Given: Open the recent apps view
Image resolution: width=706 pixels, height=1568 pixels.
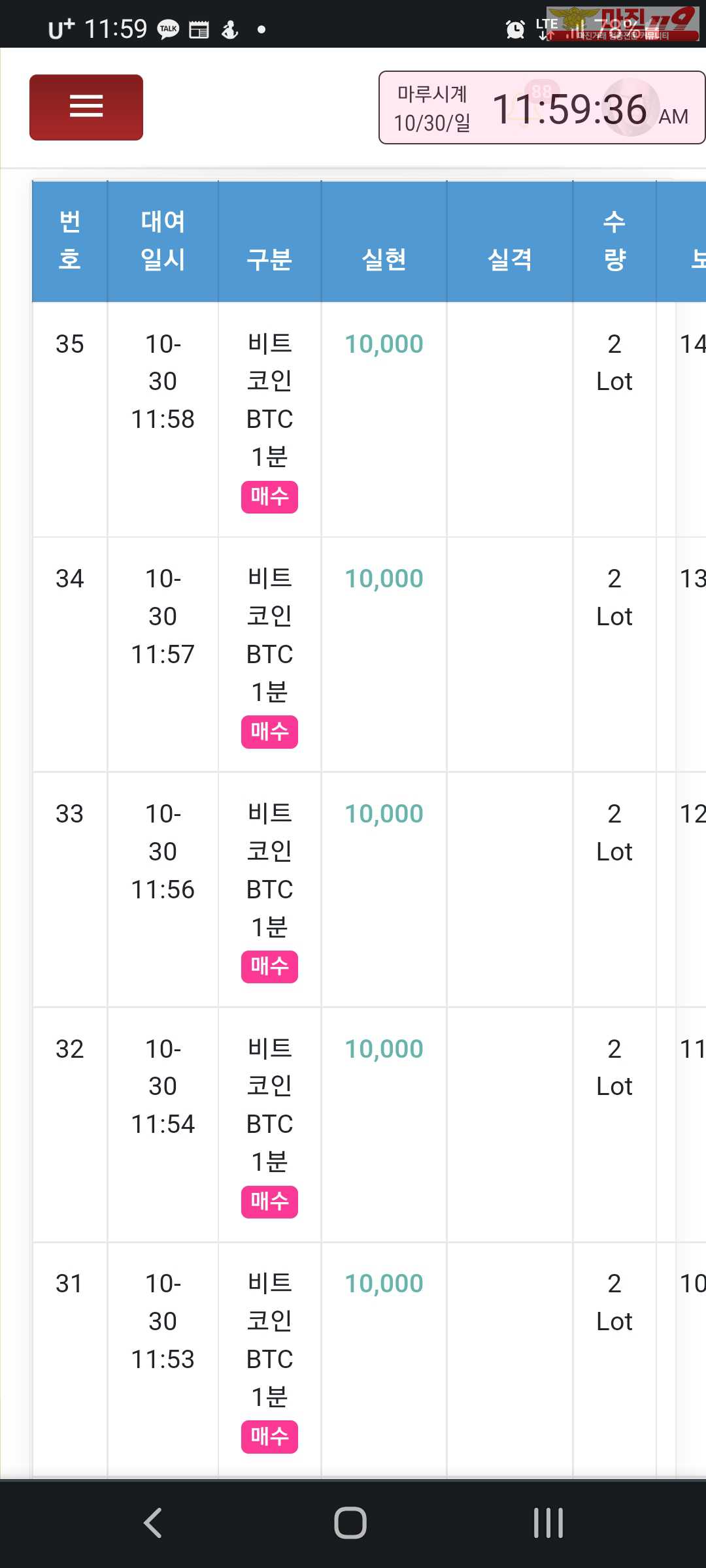Looking at the screenshot, I should (548, 1523).
